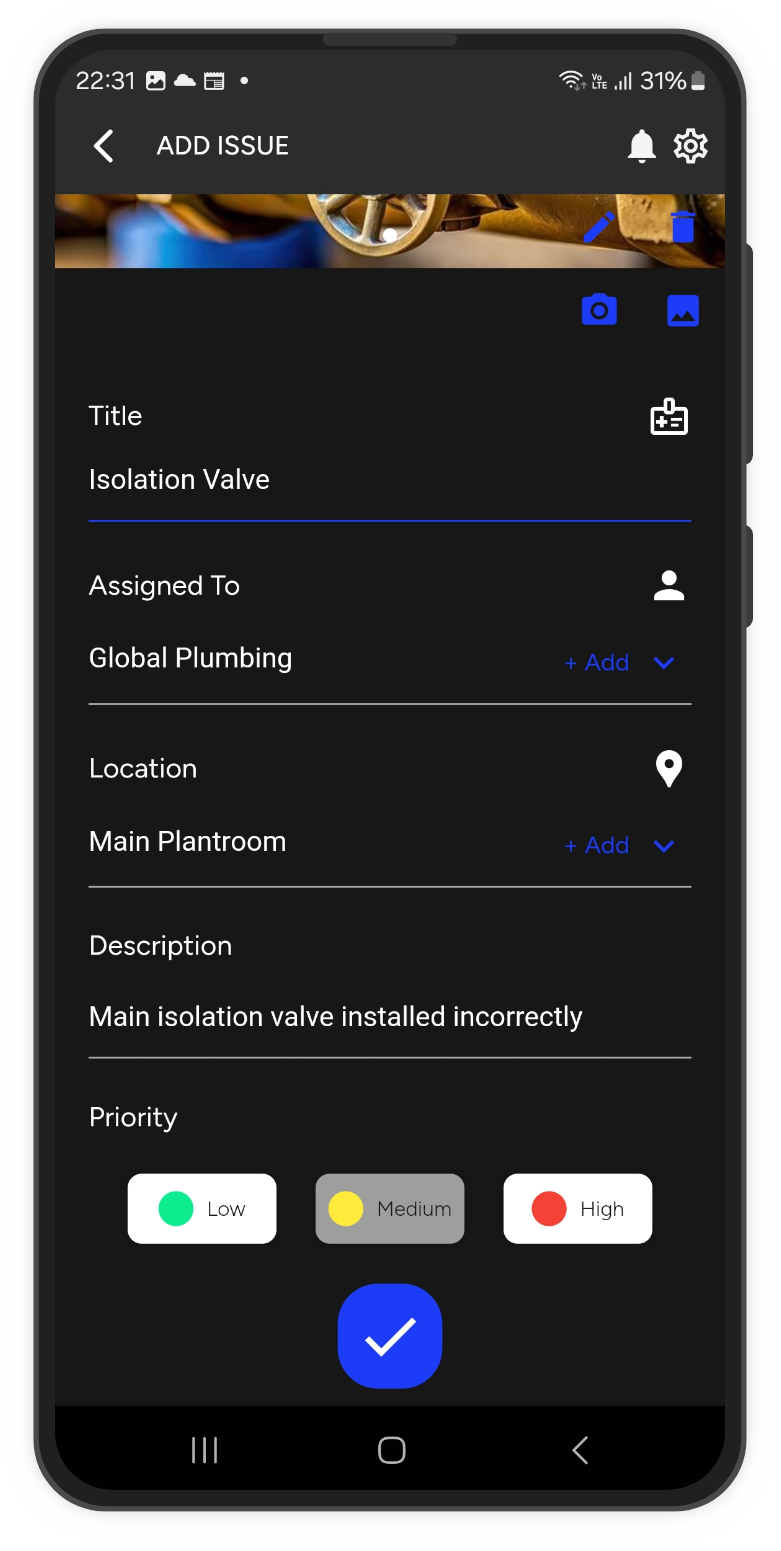781x1551 pixels.
Task: Open the settings gear
Action: click(x=691, y=146)
